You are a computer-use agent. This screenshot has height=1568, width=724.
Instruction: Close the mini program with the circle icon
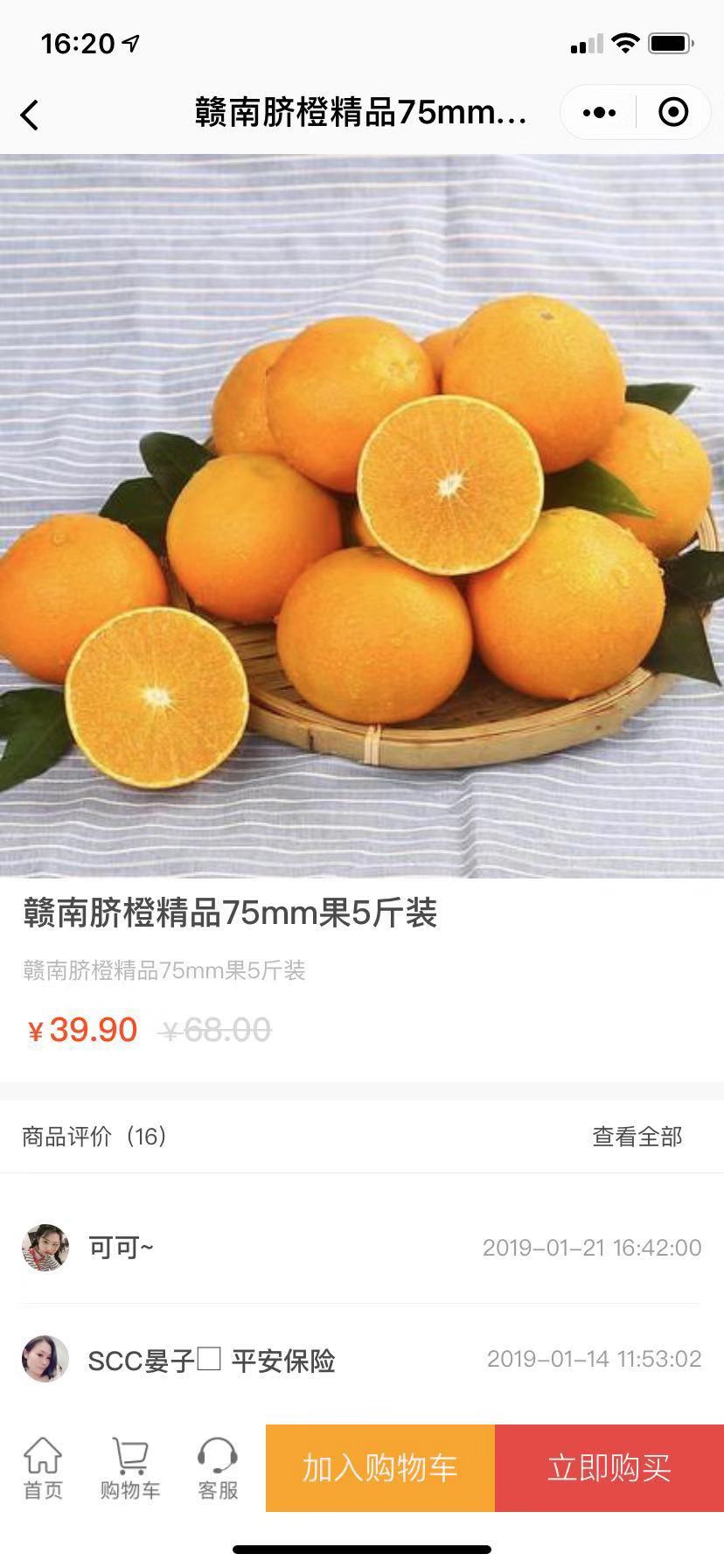(x=673, y=112)
